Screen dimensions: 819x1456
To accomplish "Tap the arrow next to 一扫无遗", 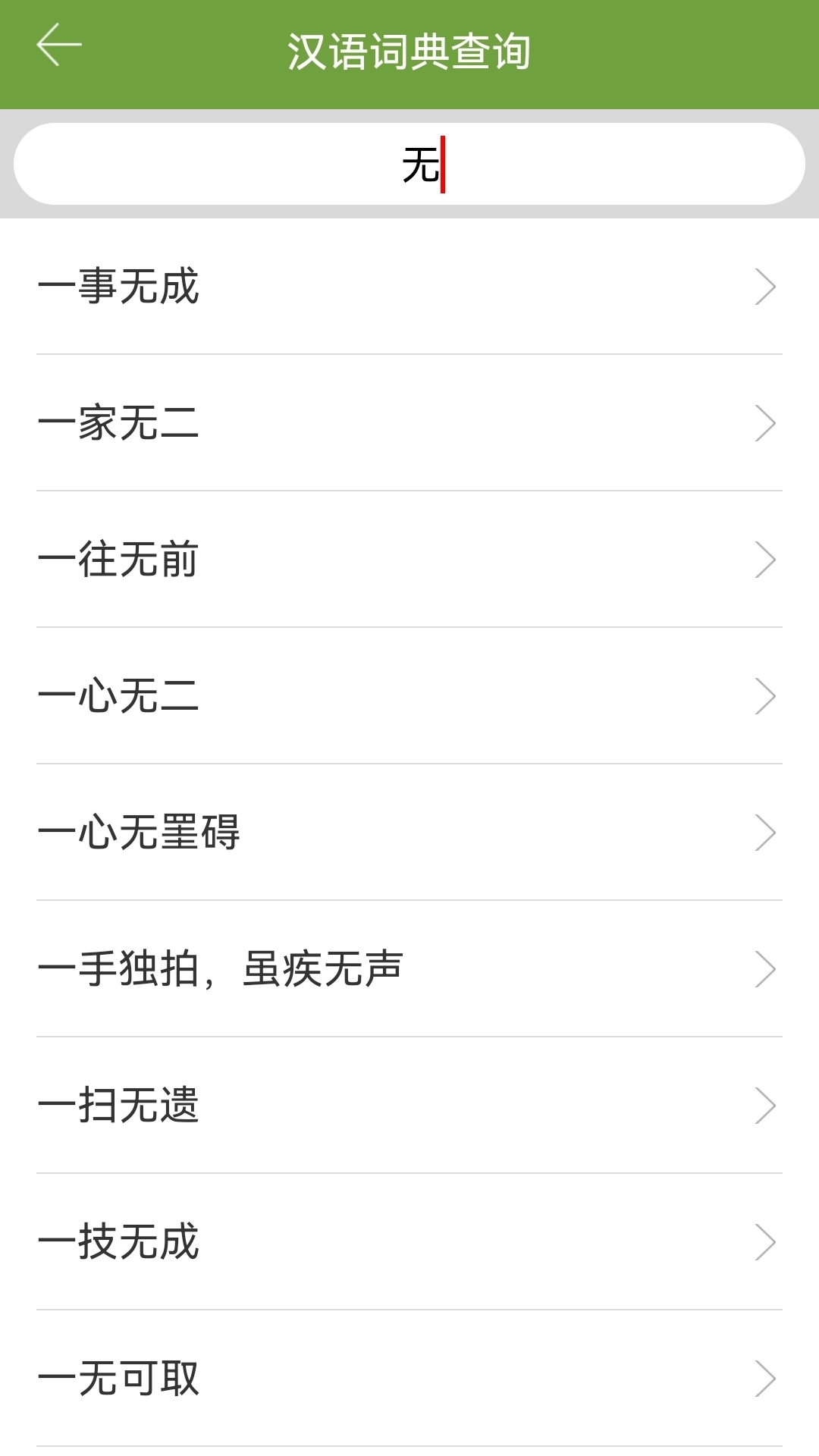I will pyautogui.click(x=768, y=1106).
